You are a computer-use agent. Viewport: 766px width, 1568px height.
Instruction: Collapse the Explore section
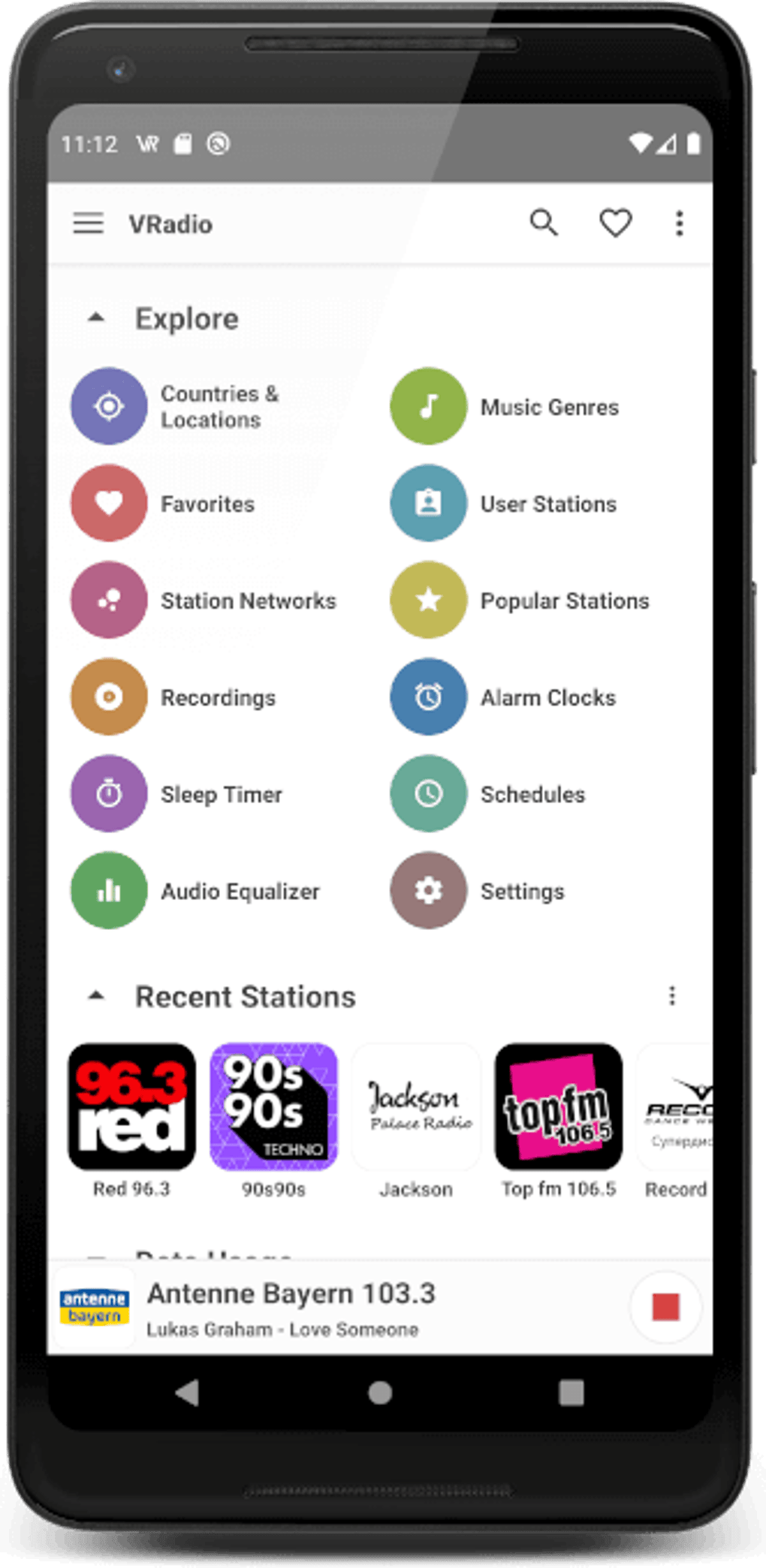pos(96,318)
